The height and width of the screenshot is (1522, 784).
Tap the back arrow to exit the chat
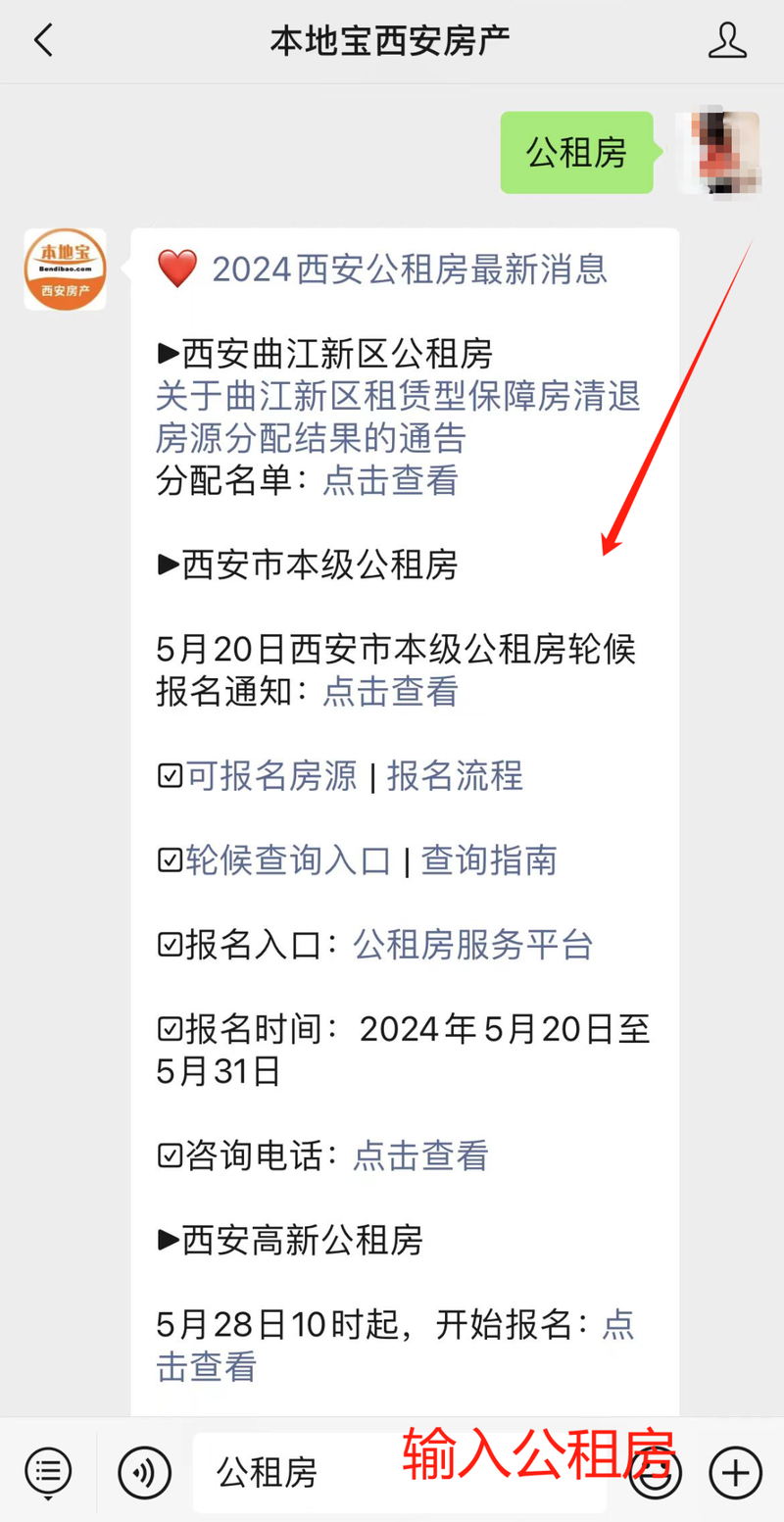tap(41, 41)
